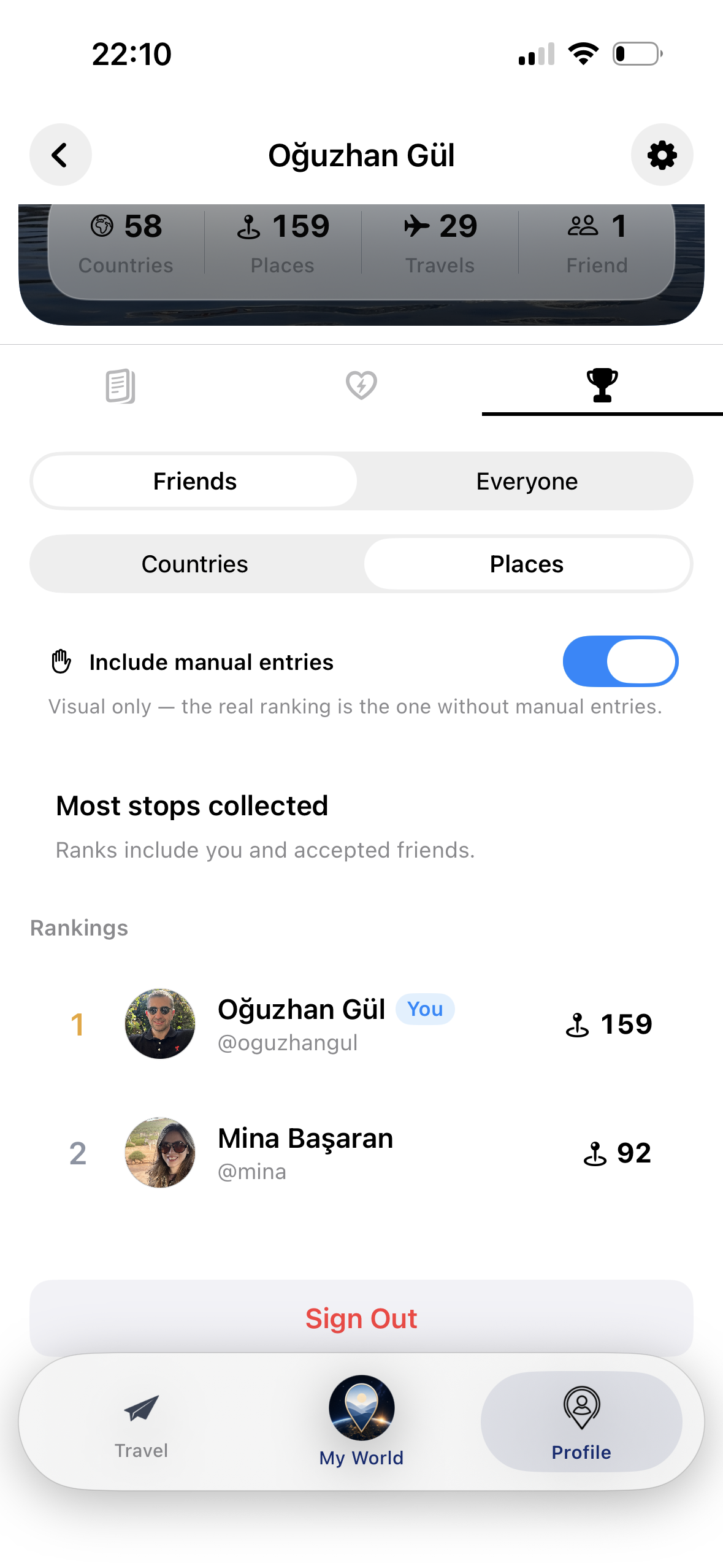Open Mina Başaran's profile row
The height and width of the screenshot is (1568, 723).
pyautogui.click(x=361, y=1153)
